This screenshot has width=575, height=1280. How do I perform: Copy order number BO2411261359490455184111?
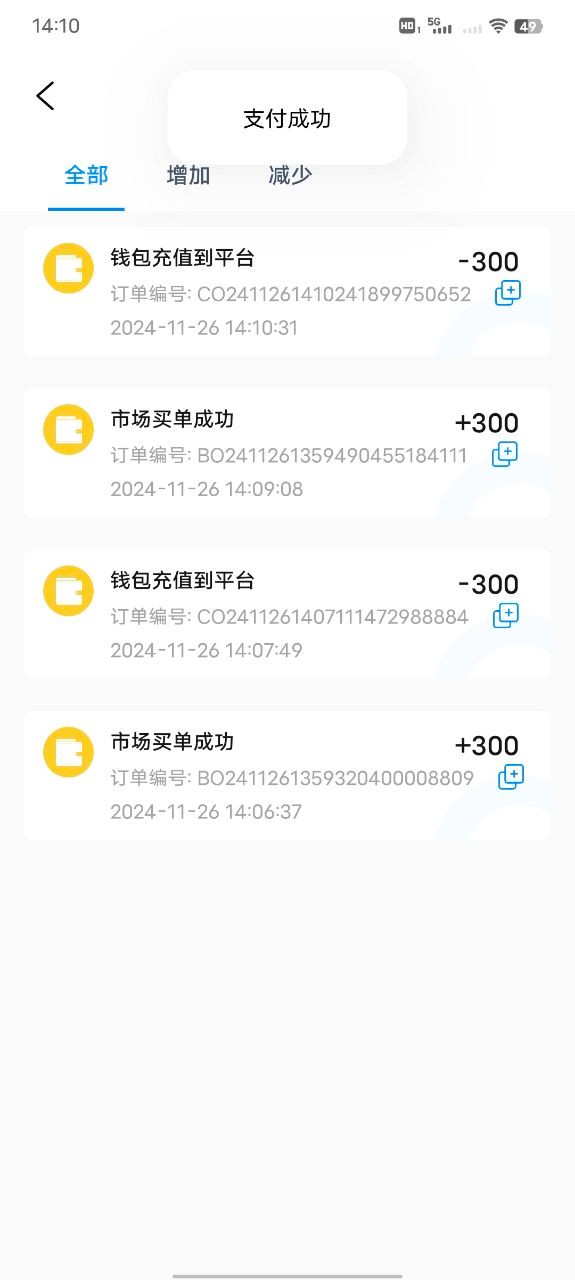coord(505,454)
